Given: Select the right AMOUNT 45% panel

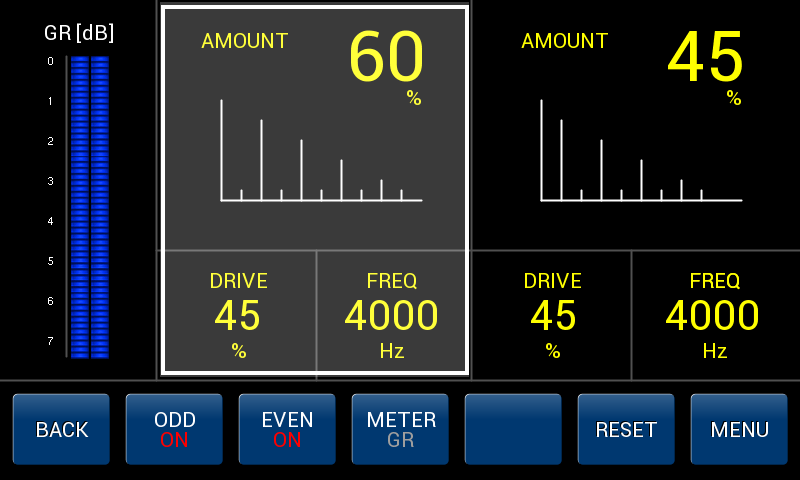Looking at the screenshot, I should pyautogui.click(x=635, y=128).
